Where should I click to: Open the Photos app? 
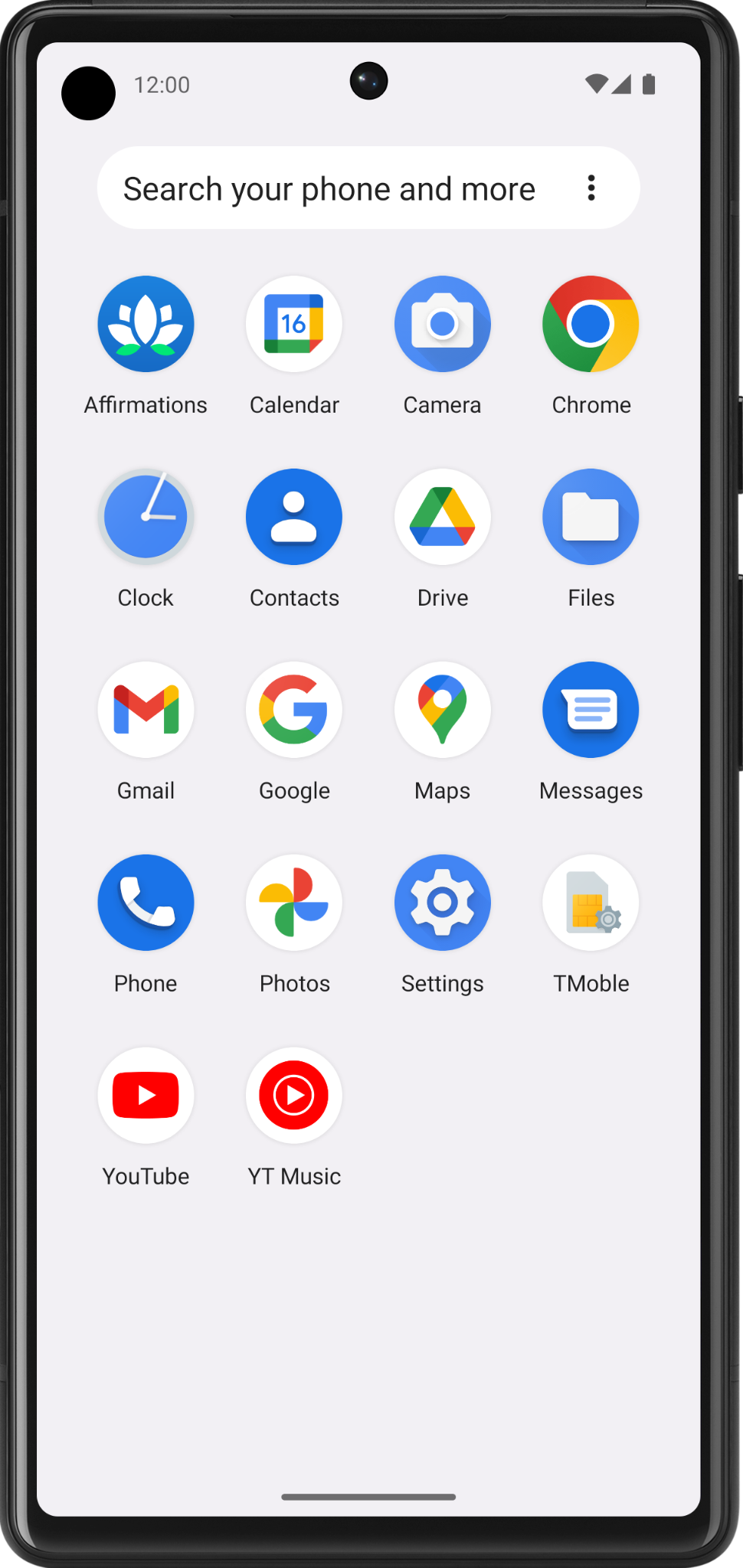(x=294, y=903)
